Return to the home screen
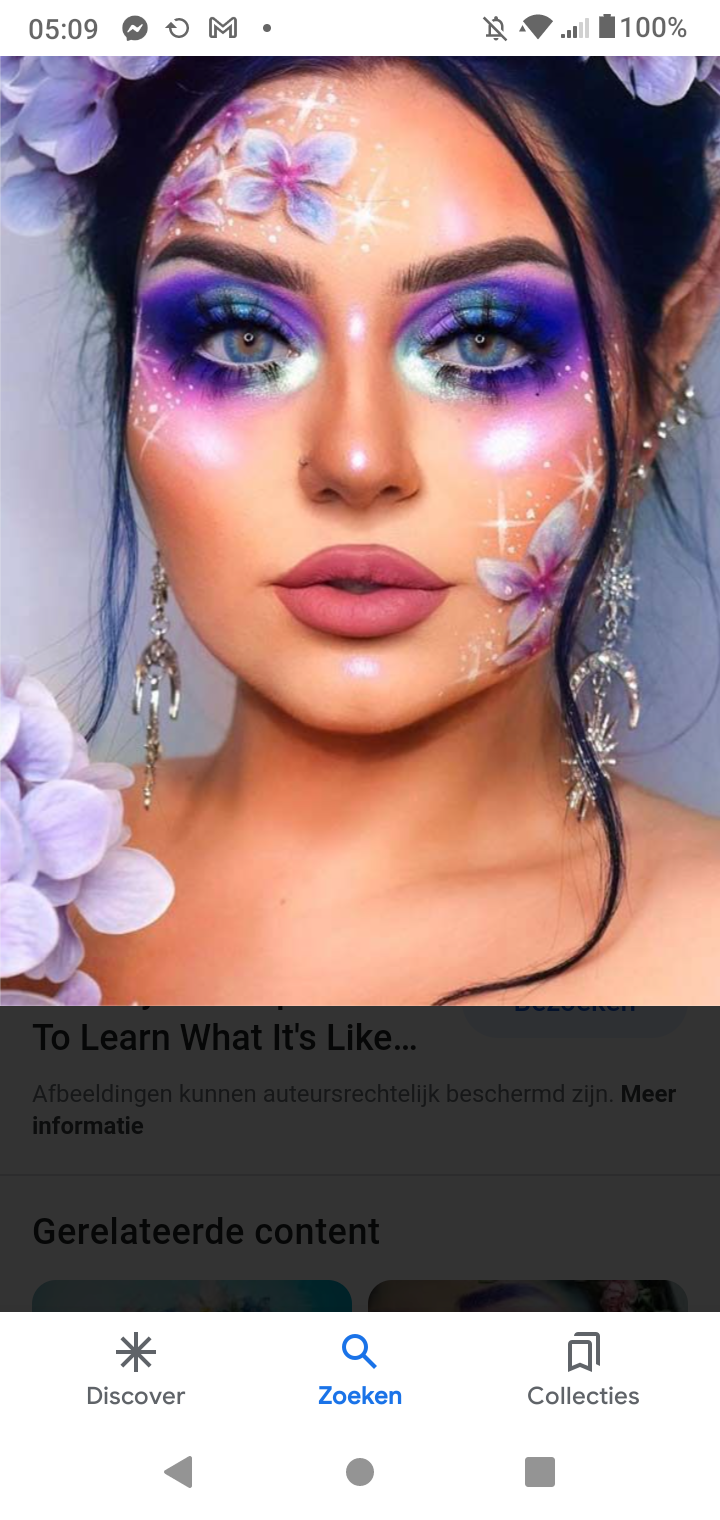 click(x=360, y=1472)
